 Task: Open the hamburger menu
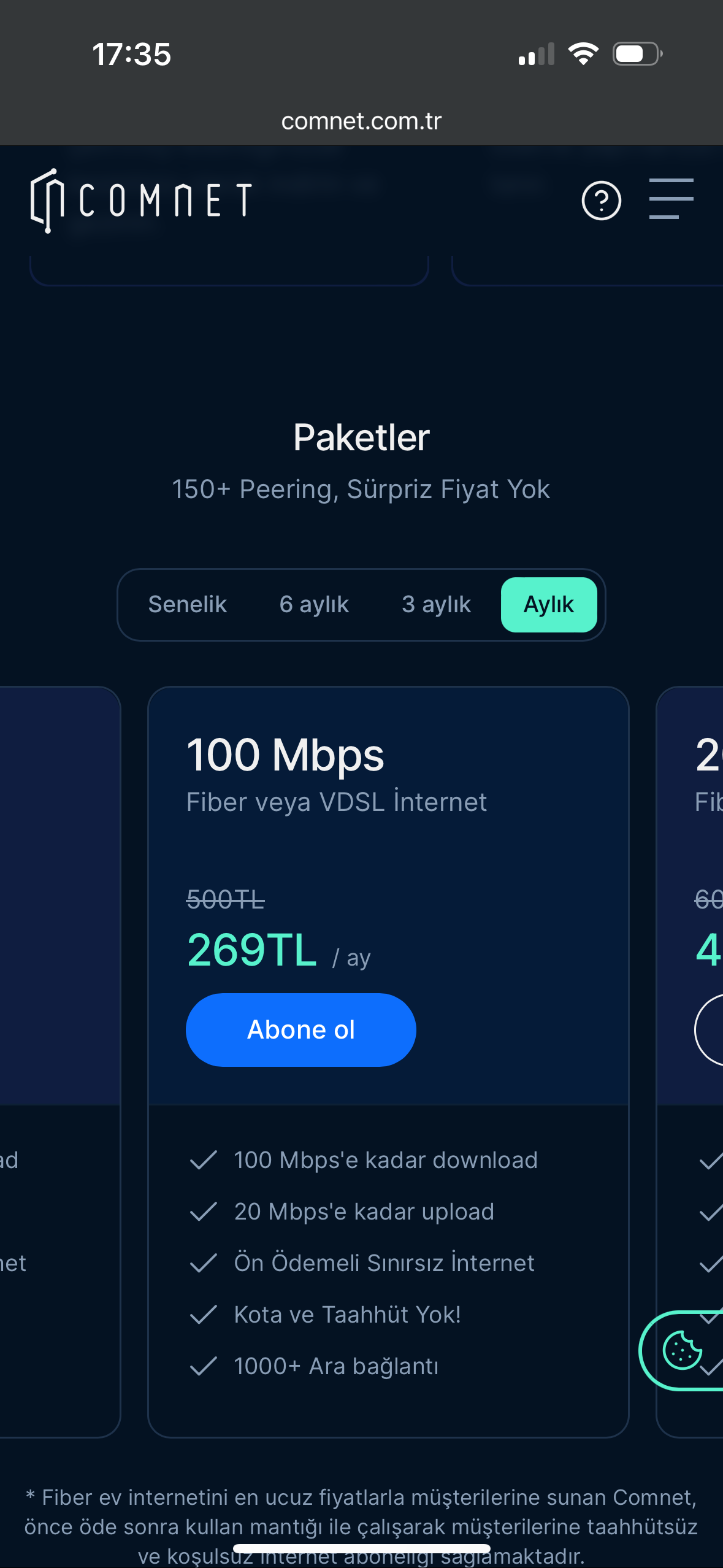pyautogui.click(x=671, y=199)
